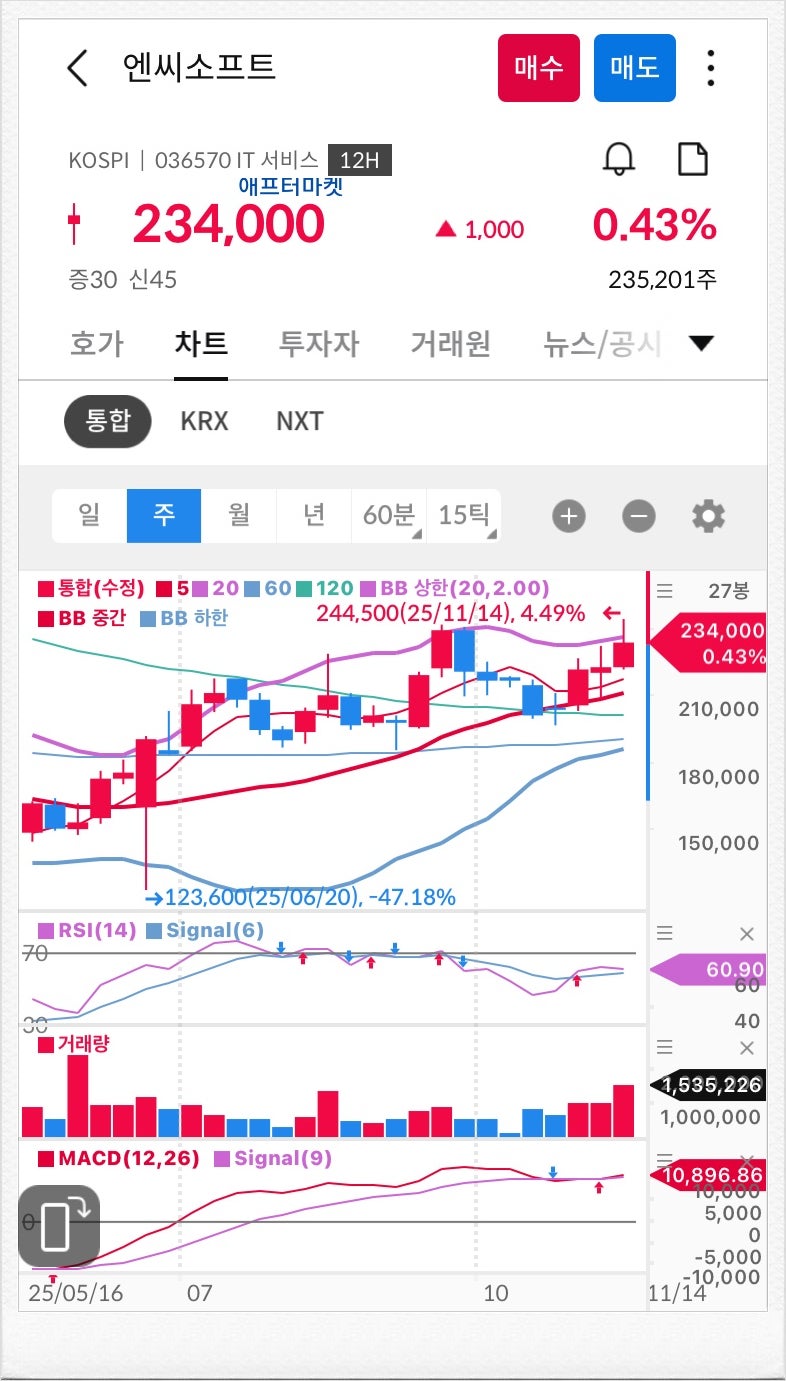Open the three-dot overflow menu
786x1381 pixels.
click(710, 68)
